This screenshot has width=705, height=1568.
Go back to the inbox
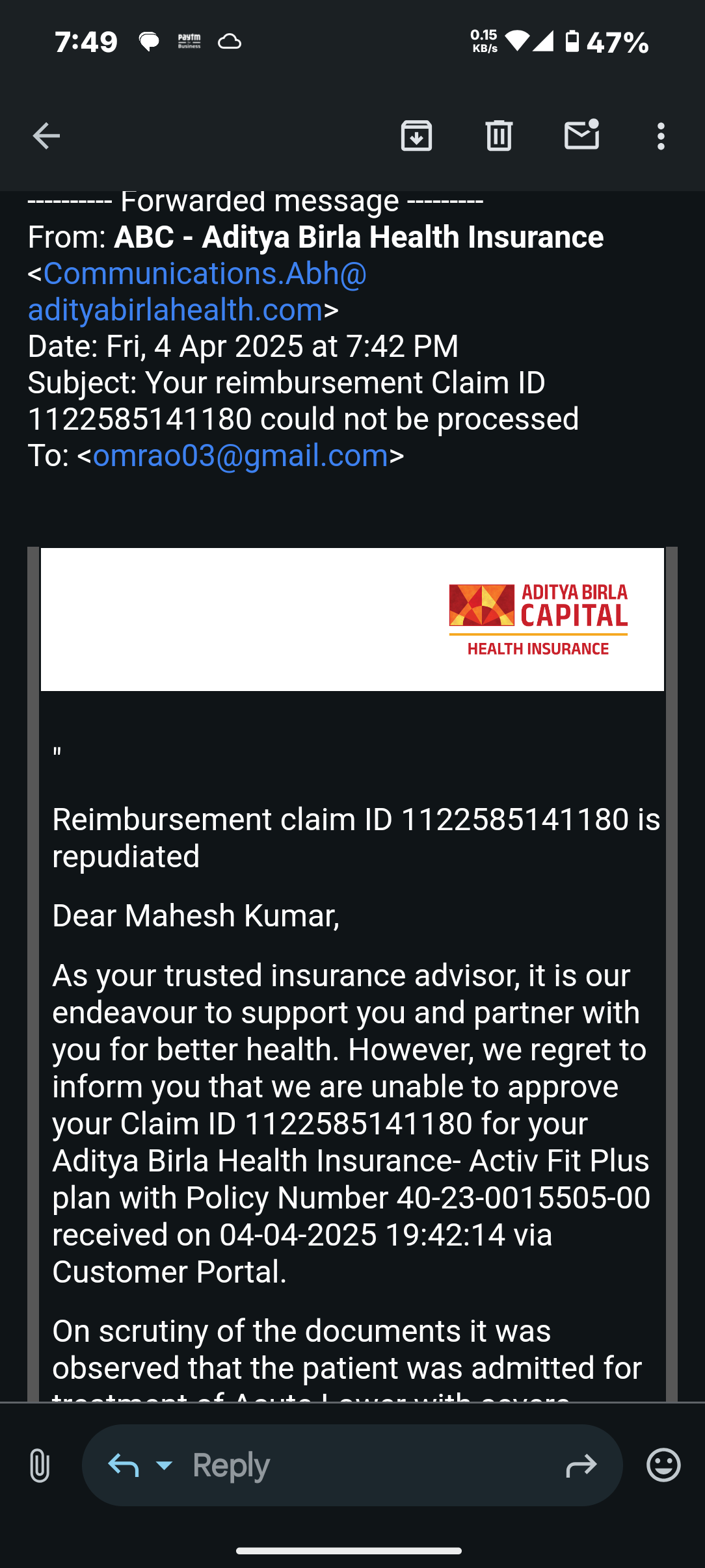pyautogui.click(x=46, y=136)
